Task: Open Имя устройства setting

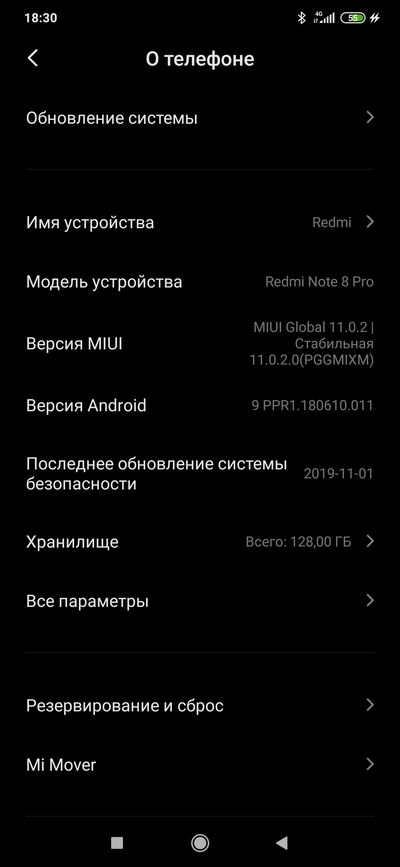Action: 200,222
